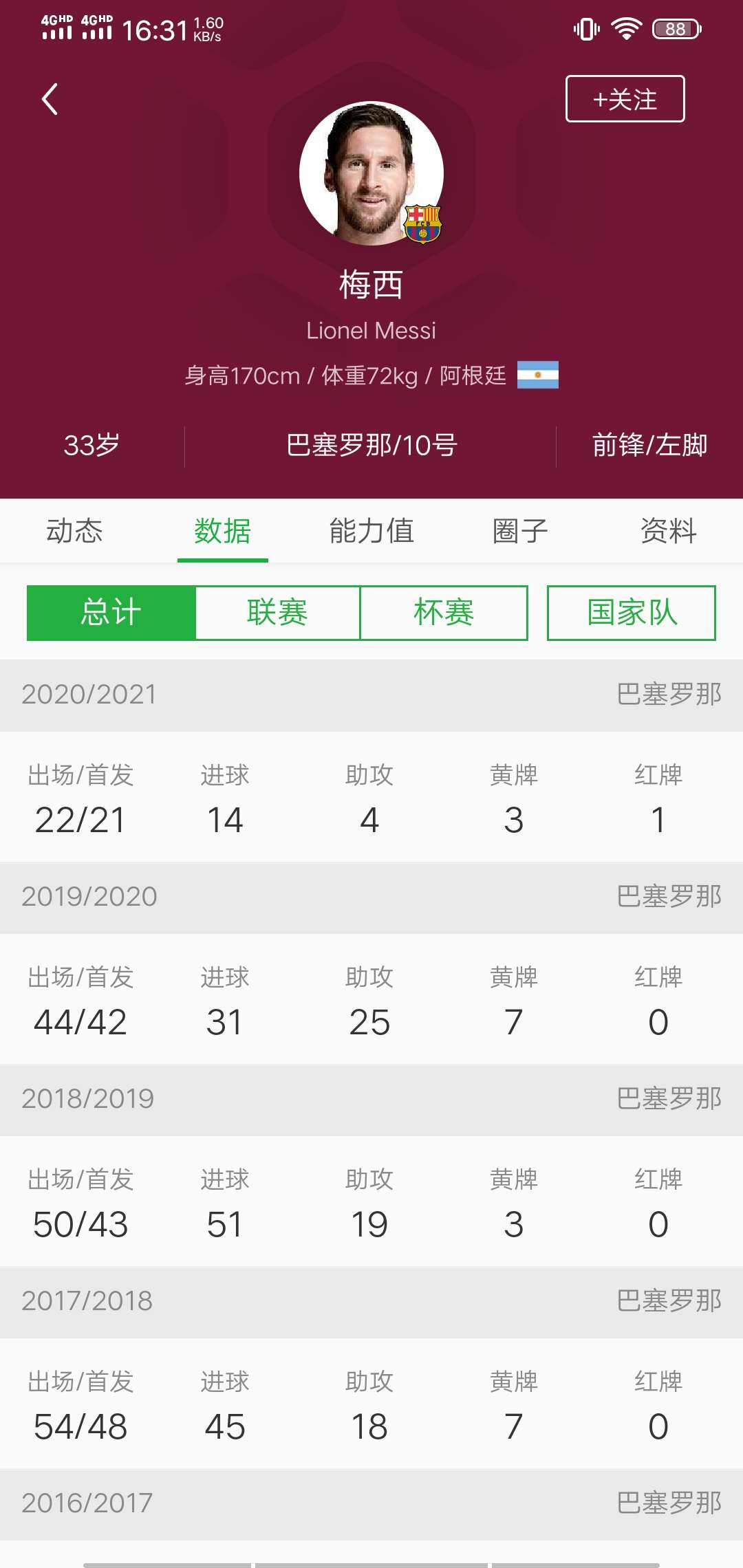Go back using the top-left arrow
This screenshot has height=1568, width=743.
tap(50, 100)
